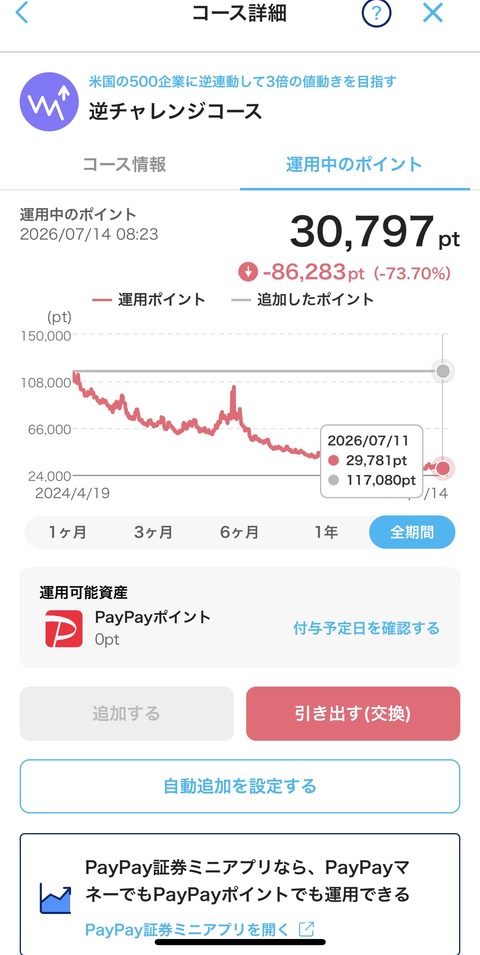Select the 運用中のポイント tab
The height and width of the screenshot is (955, 480).
[354, 164]
